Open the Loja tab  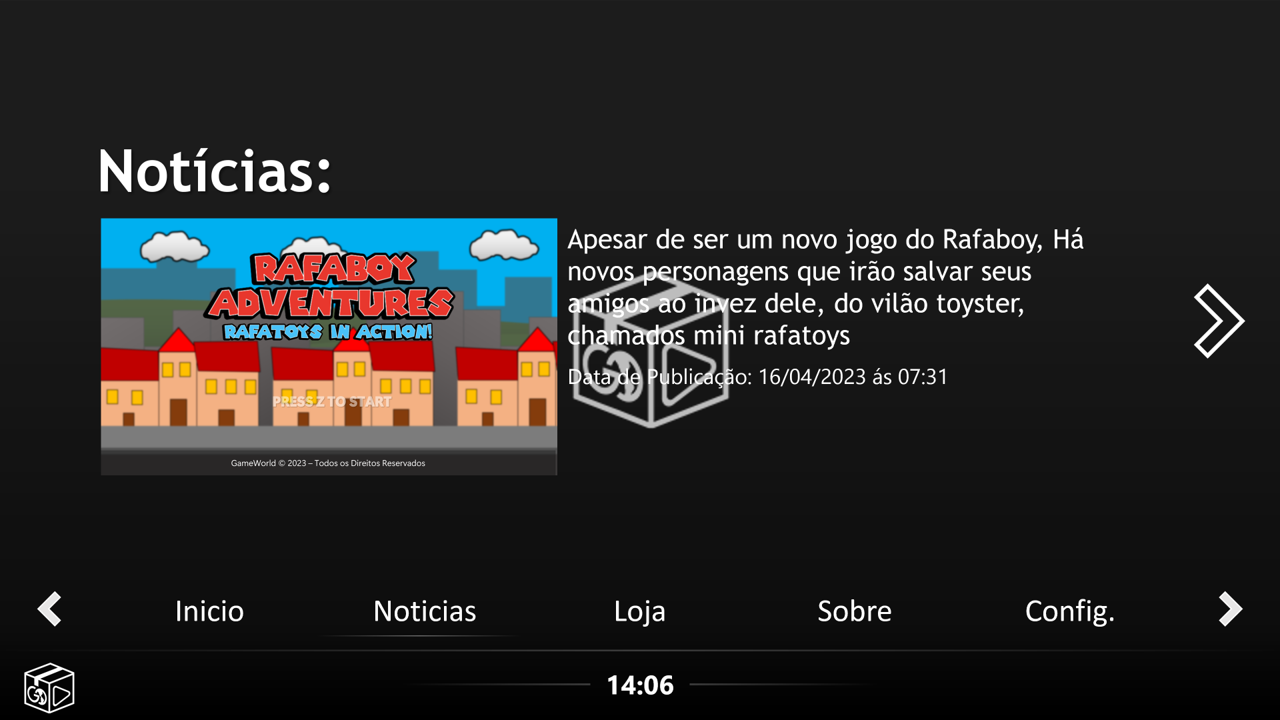click(639, 611)
